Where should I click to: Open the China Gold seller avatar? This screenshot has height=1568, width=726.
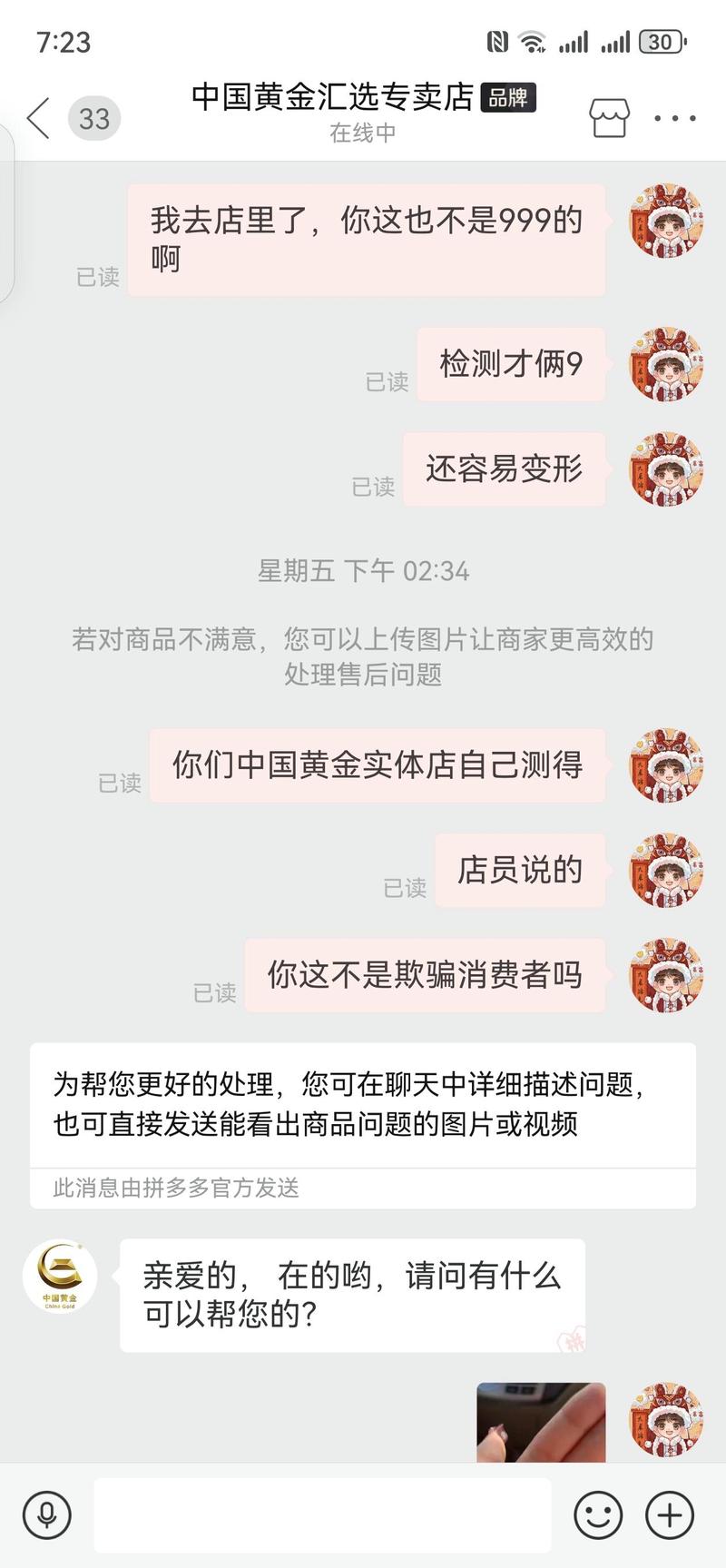pyautogui.click(x=60, y=1277)
